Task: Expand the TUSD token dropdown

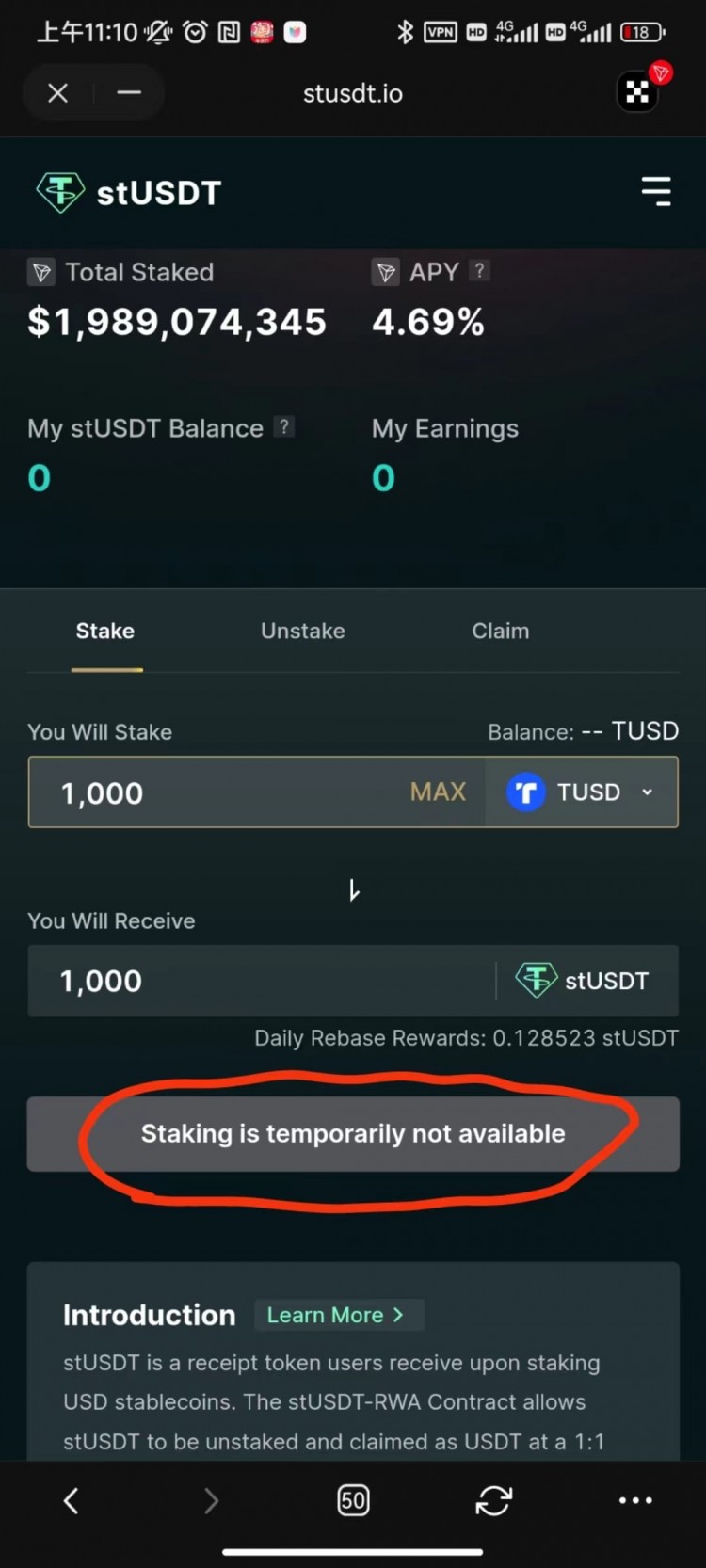Action: pos(582,792)
